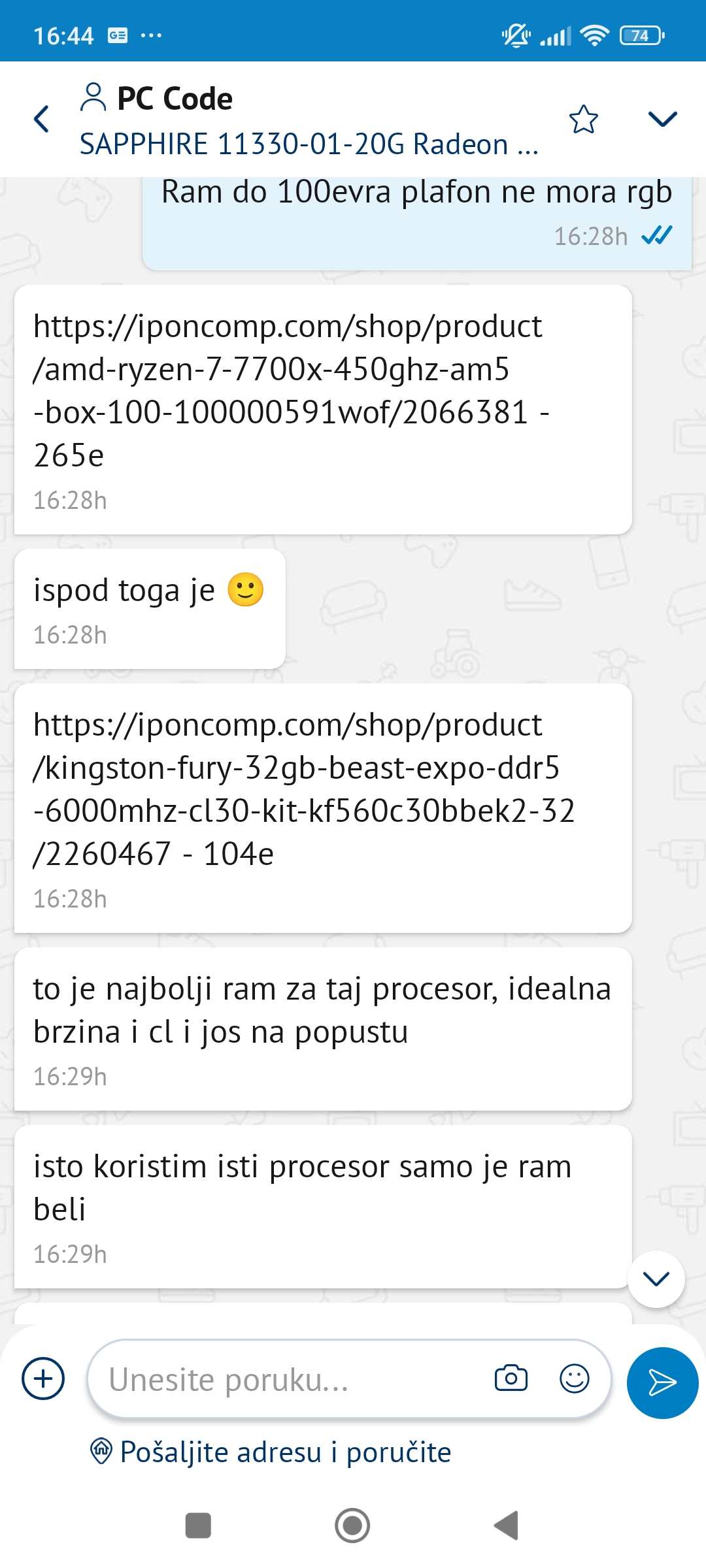The height and width of the screenshot is (1568, 706).
Task: Open the SAPPHIRE Radeon ad title
Action: click(309, 144)
